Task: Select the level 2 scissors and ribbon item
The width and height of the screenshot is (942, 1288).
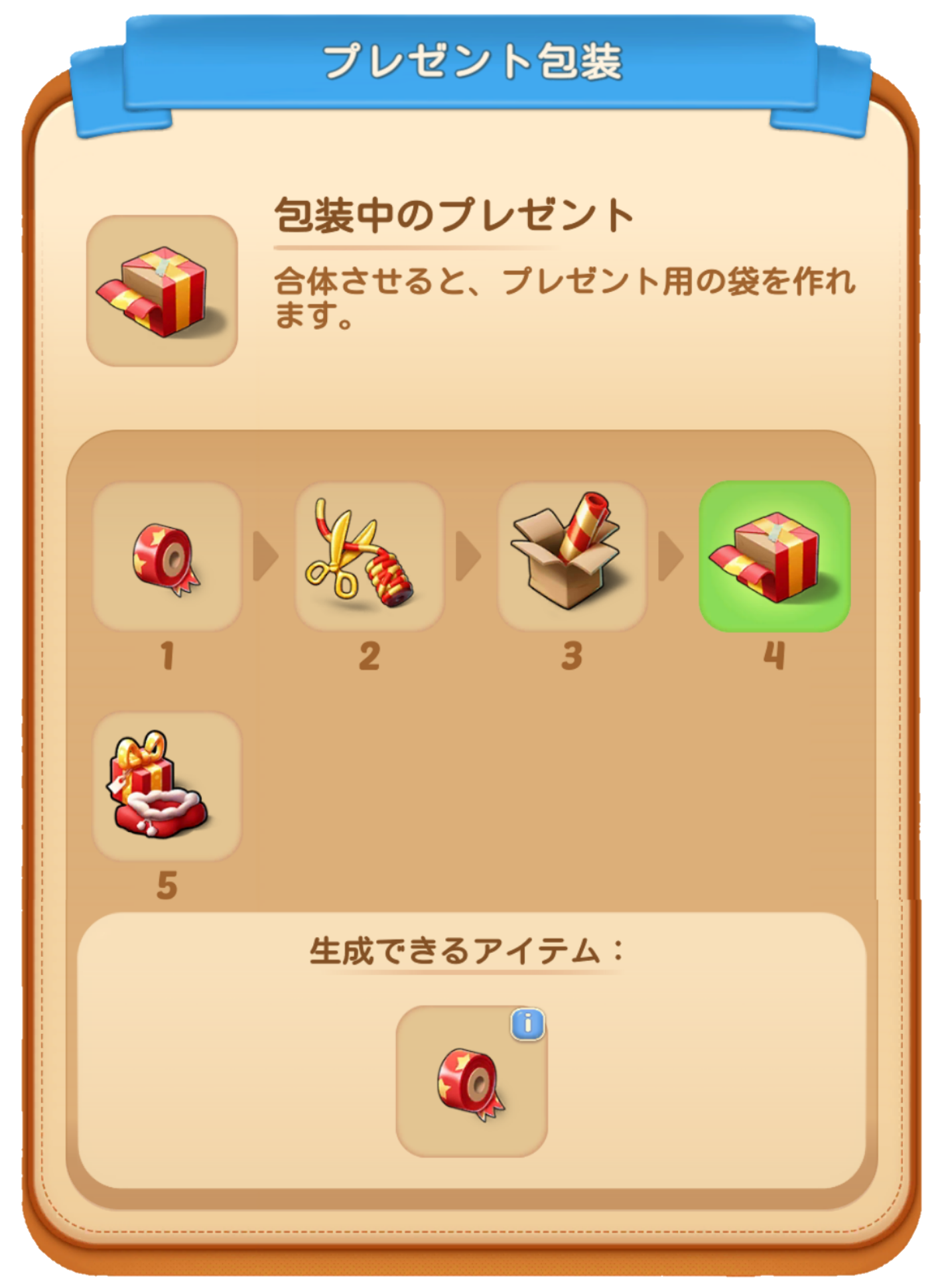Action: point(369,557)
